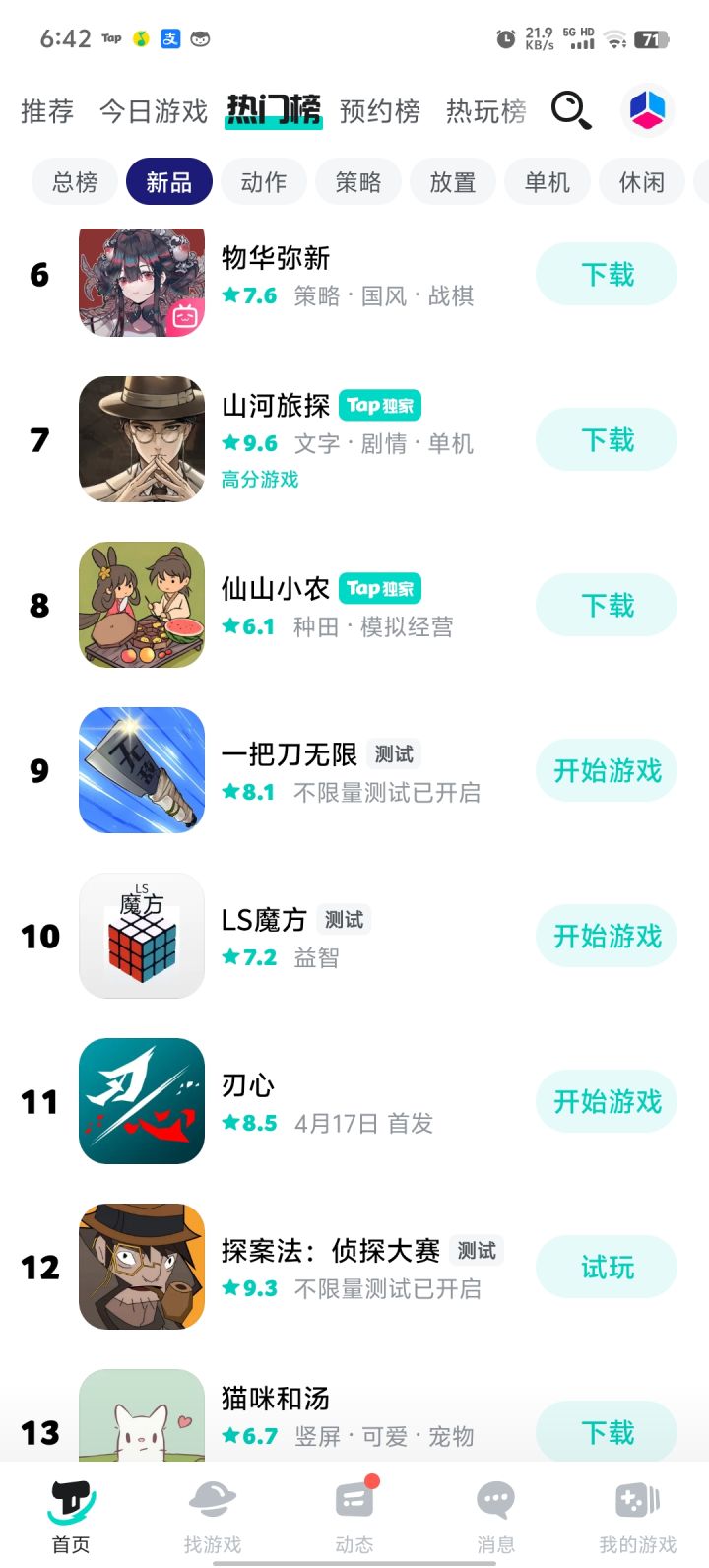Switch to the 预约榜 tab

tap(381, 112)
